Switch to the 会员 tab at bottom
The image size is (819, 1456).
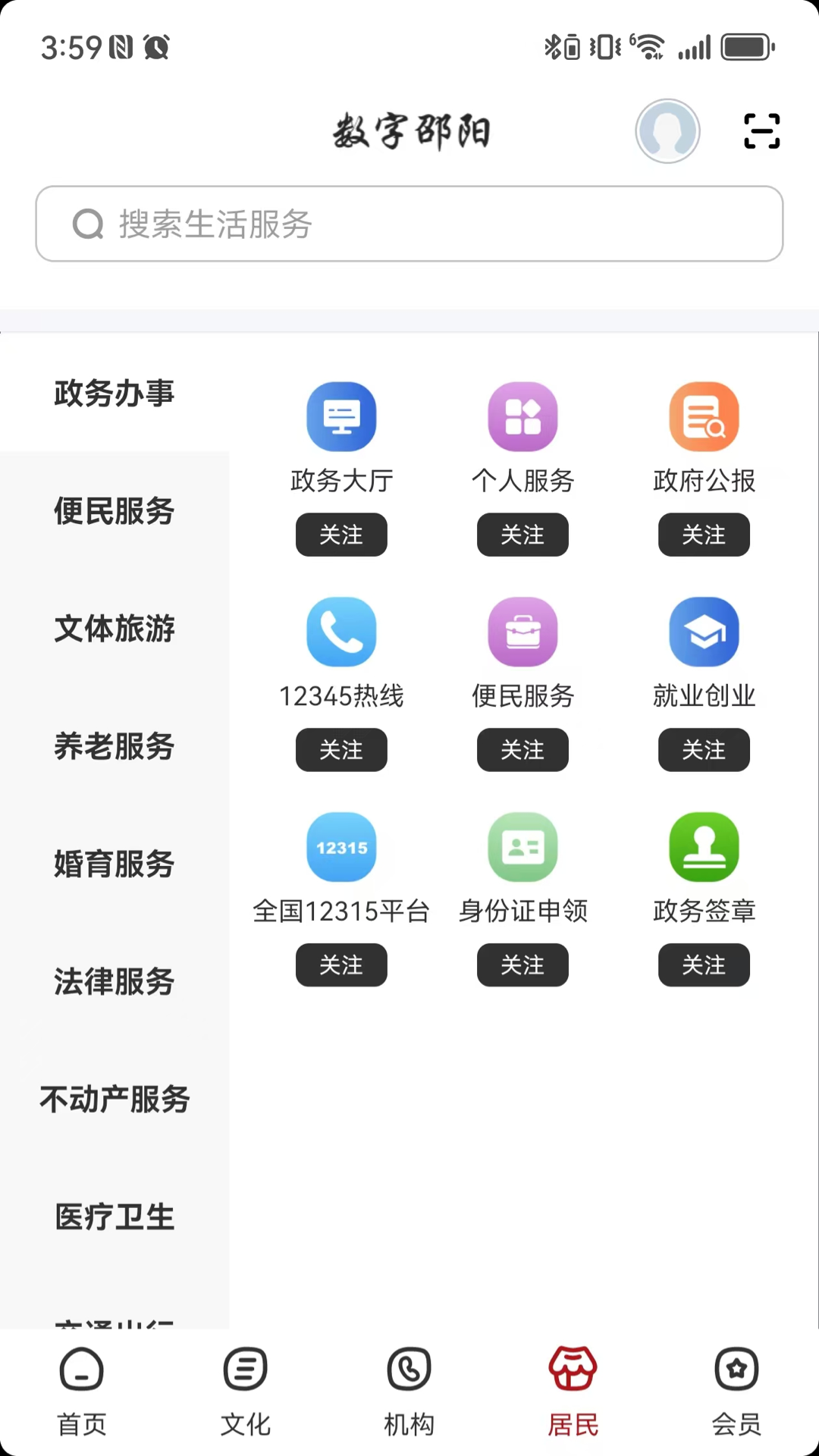[736, 1388]
